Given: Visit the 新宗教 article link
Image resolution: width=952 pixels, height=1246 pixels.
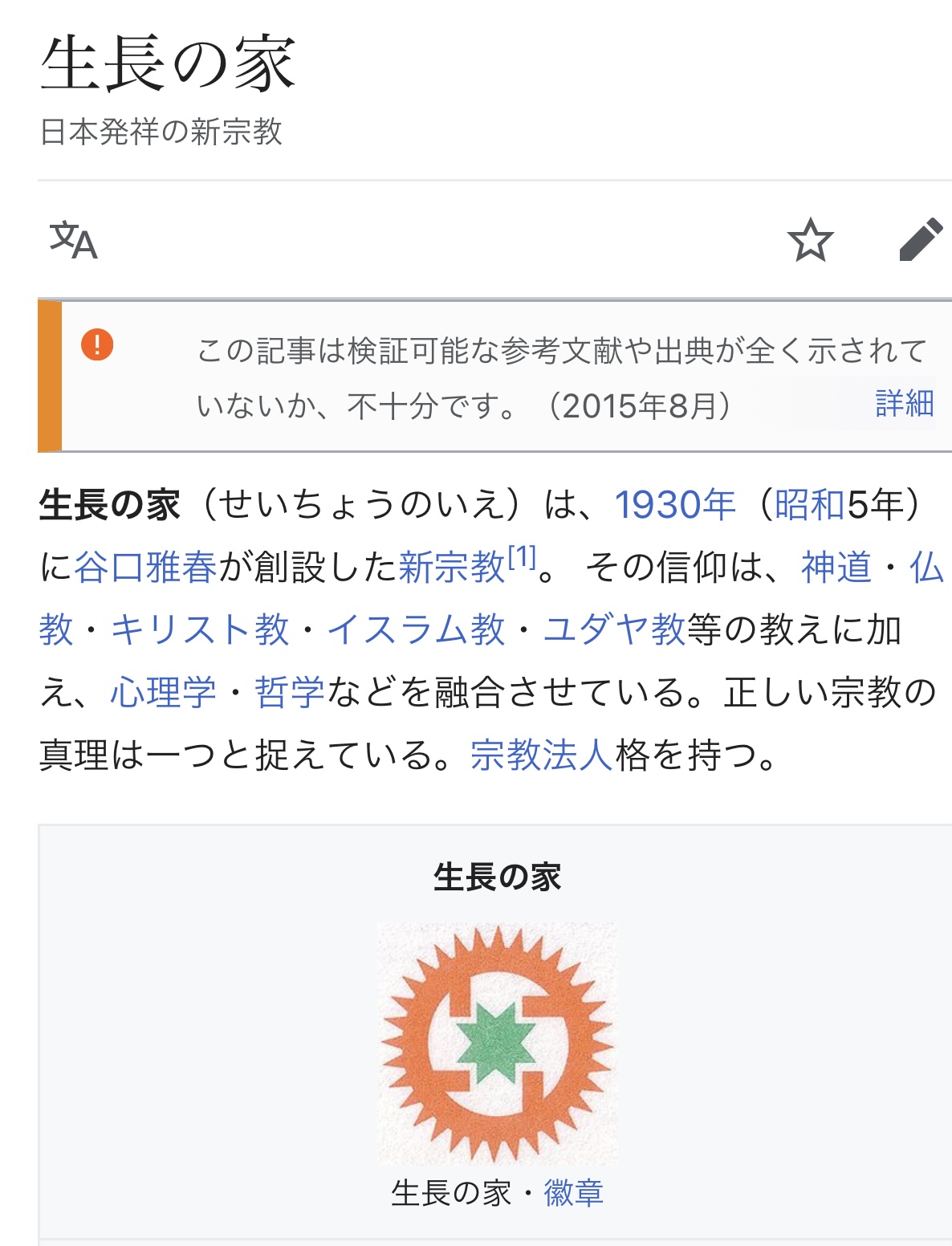Looking at the screenshot, I should pos(452,568).
